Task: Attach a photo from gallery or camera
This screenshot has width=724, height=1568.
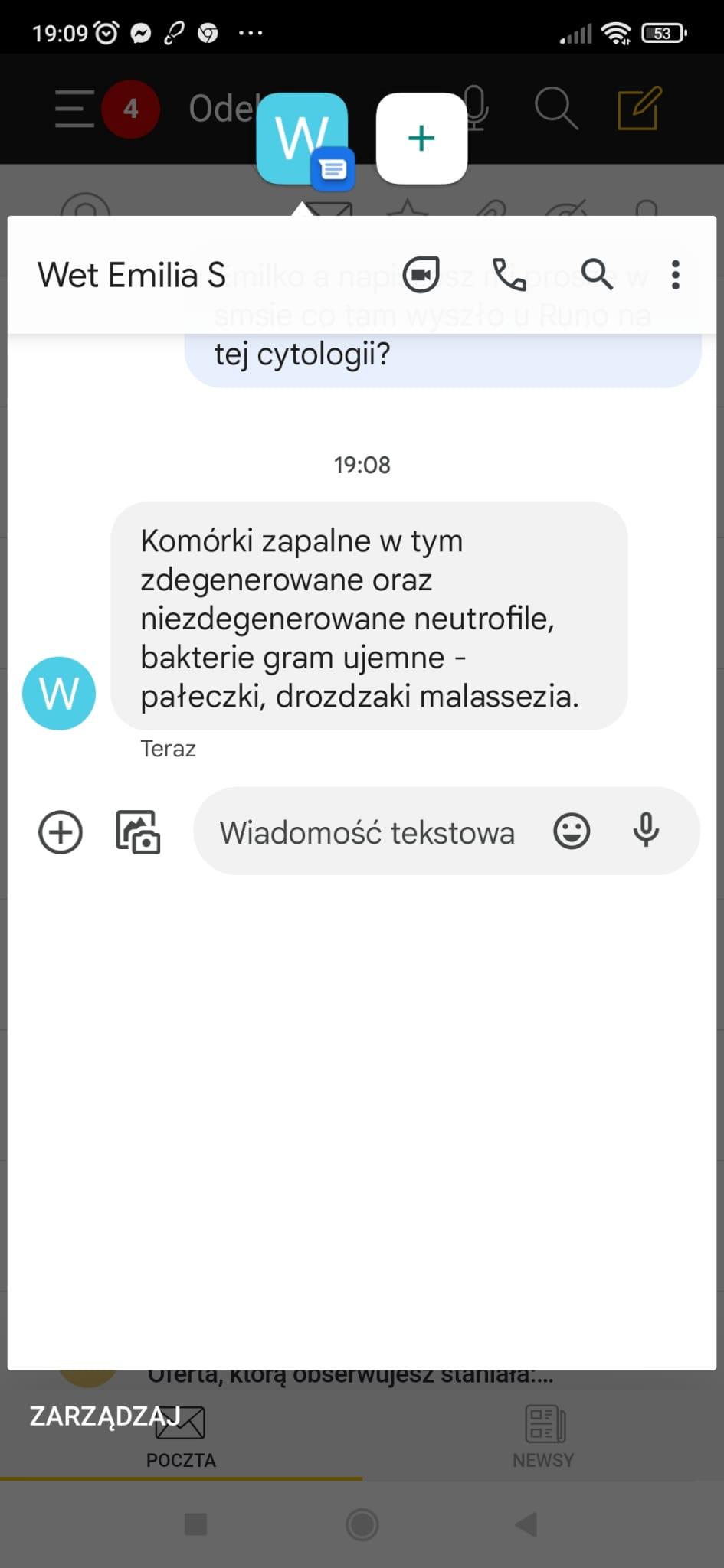Action: [x=138, y=831]
